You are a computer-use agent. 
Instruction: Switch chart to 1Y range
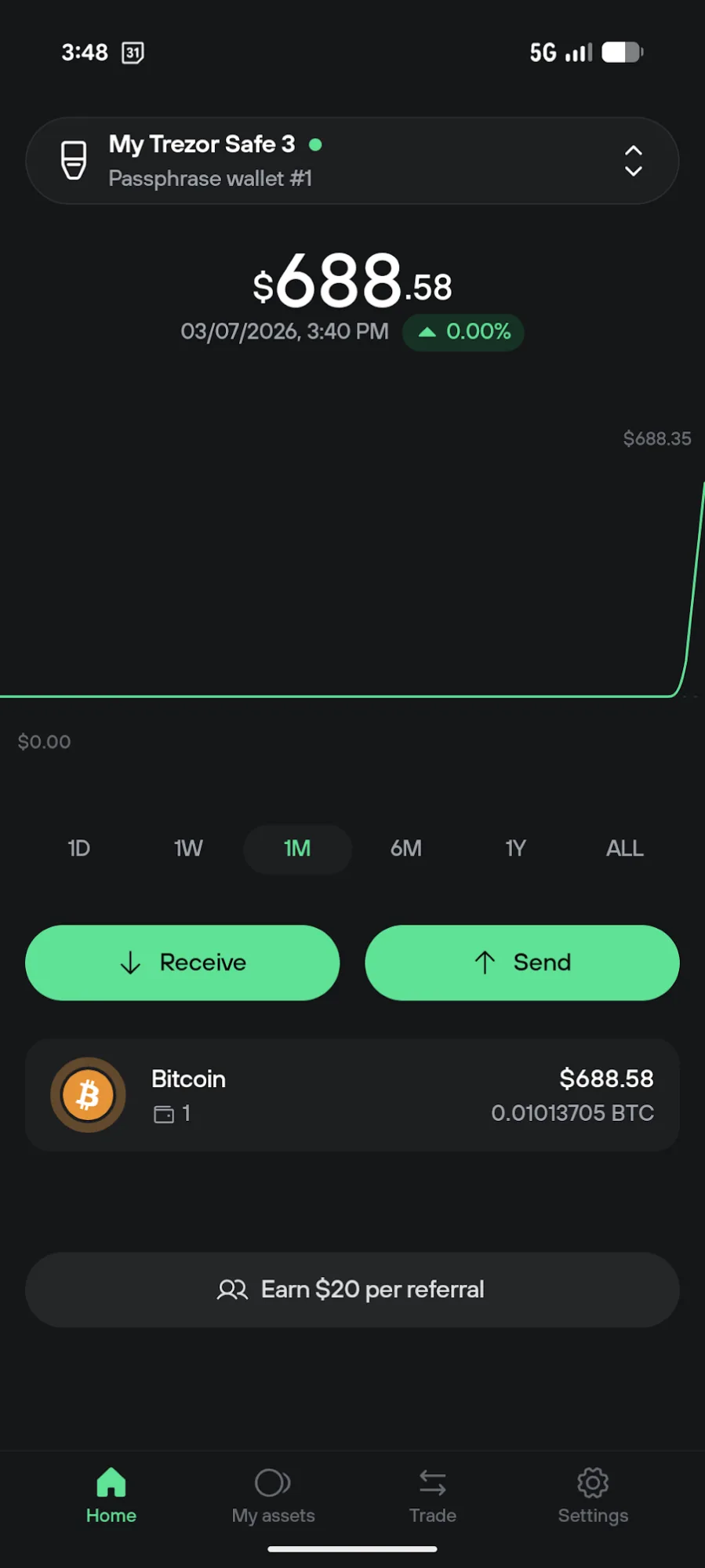515,849
